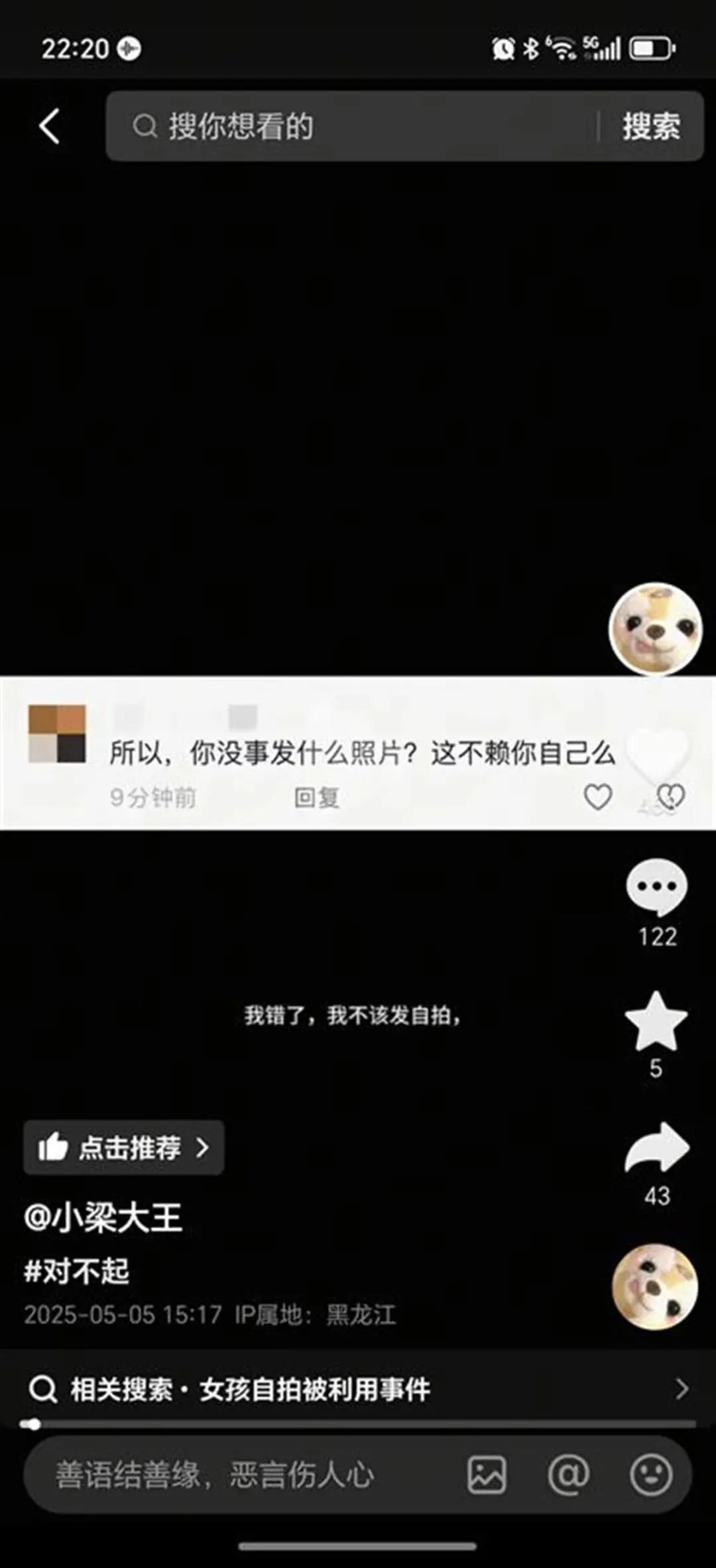Attach an image to your comment
The width and height of the screenshot is (716, 1568).
pos(487,1475)
